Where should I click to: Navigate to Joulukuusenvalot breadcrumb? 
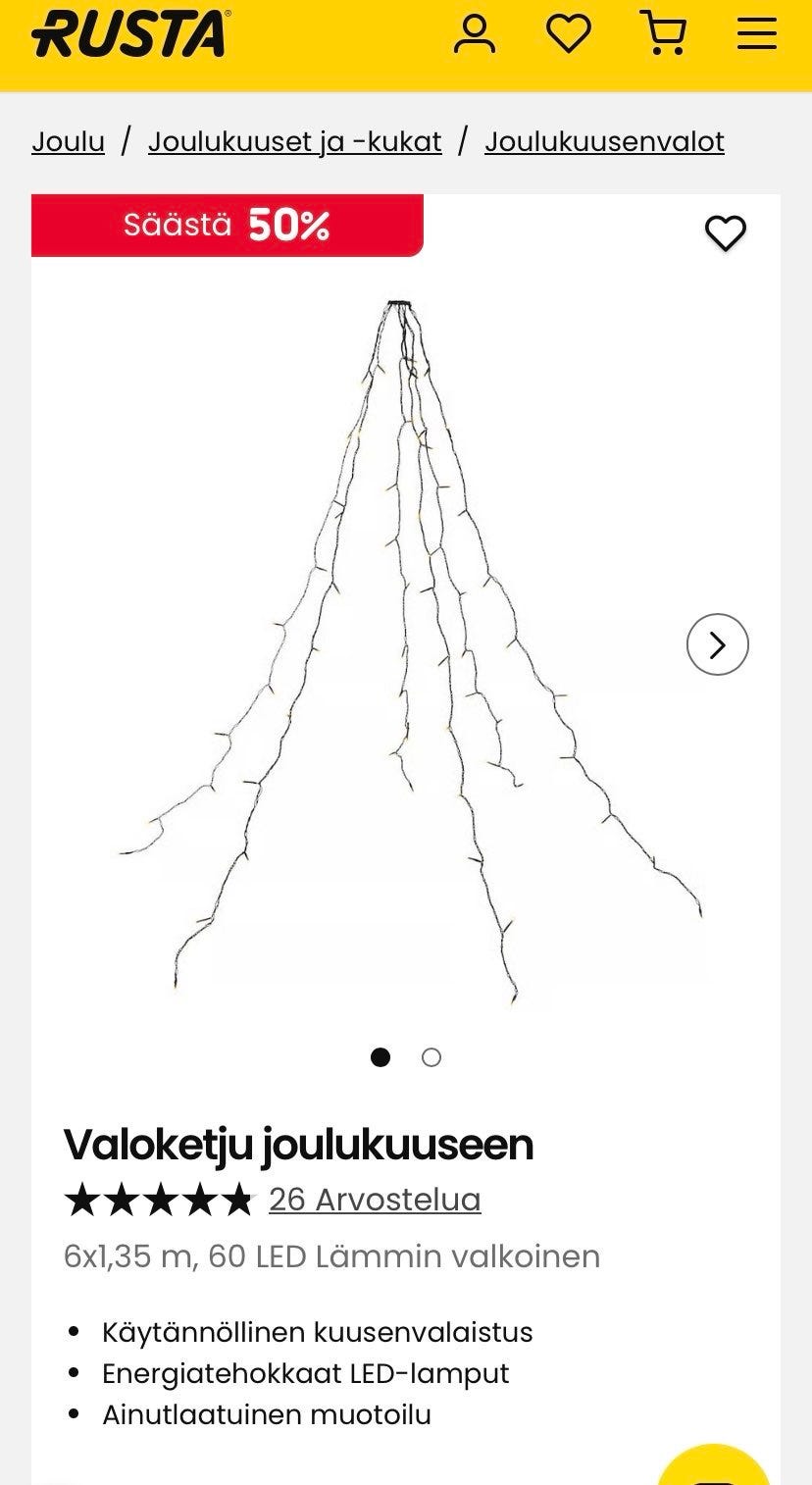tap(603, 141)
